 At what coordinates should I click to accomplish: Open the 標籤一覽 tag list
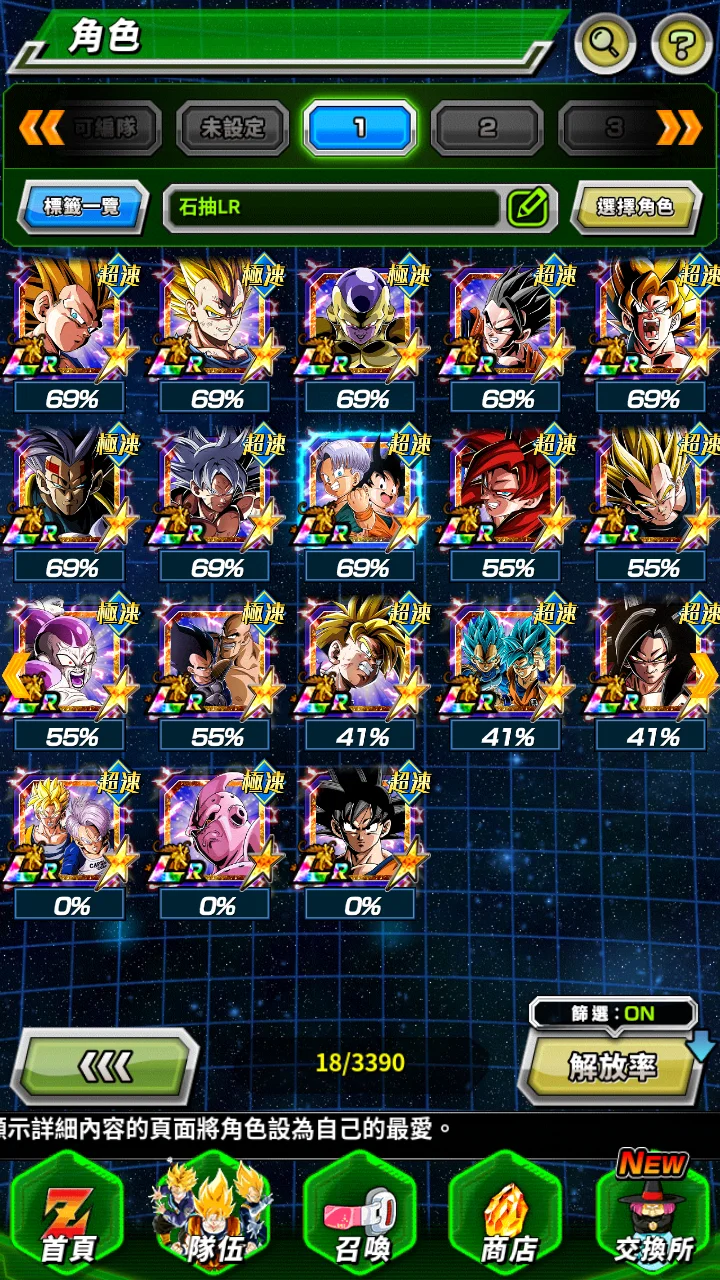coord(82,207)
